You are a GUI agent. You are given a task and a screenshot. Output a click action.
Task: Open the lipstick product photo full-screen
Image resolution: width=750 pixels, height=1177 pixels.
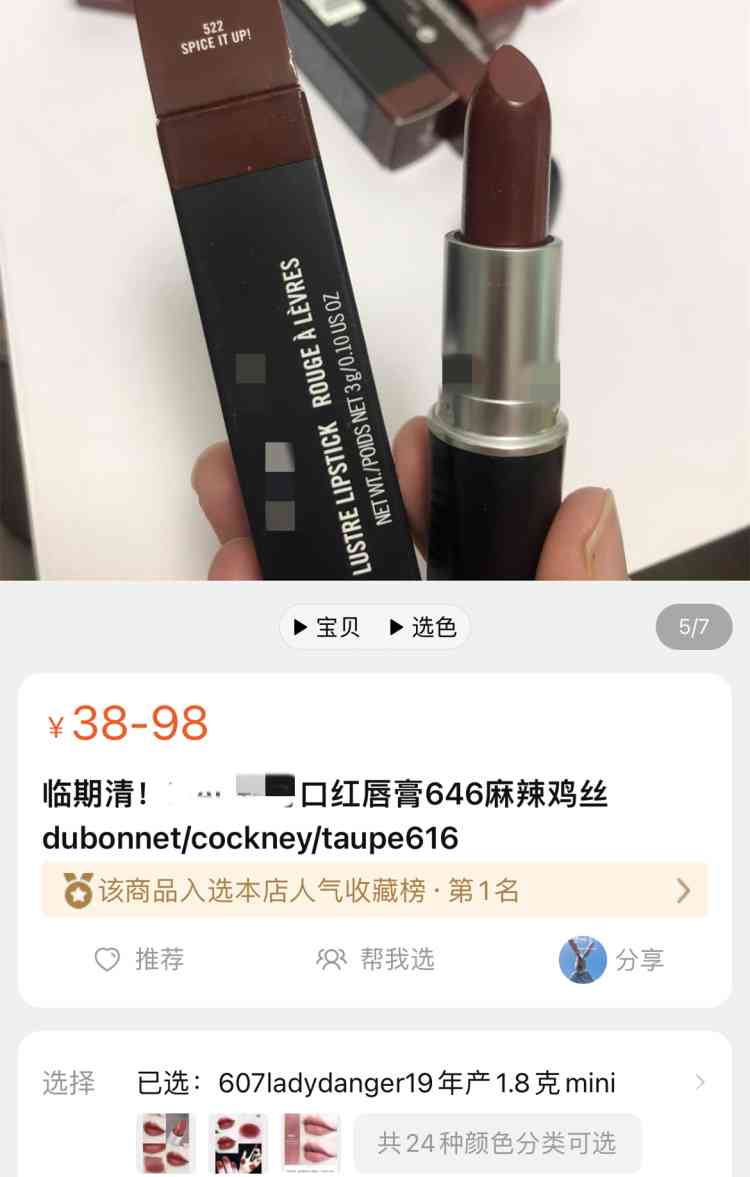click(x=375, y=290)
